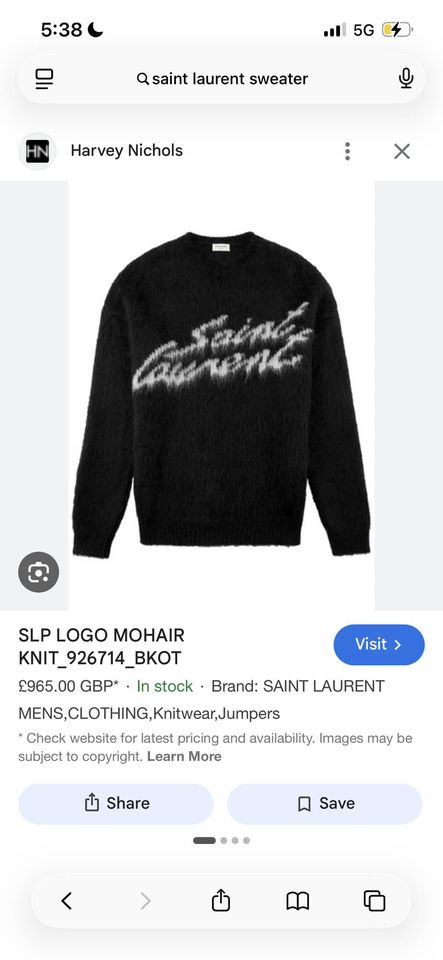Tap the address bar showing saint laurent sweater
The height and width of the screenshot is (960, 443).
222,79
